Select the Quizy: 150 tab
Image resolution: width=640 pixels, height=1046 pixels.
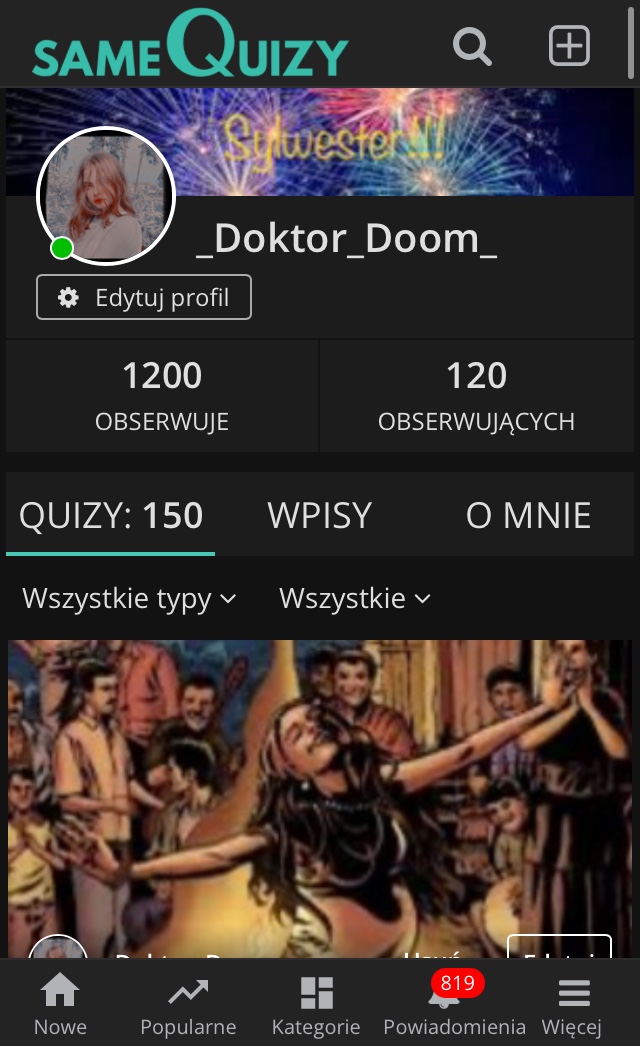[111, 515]
